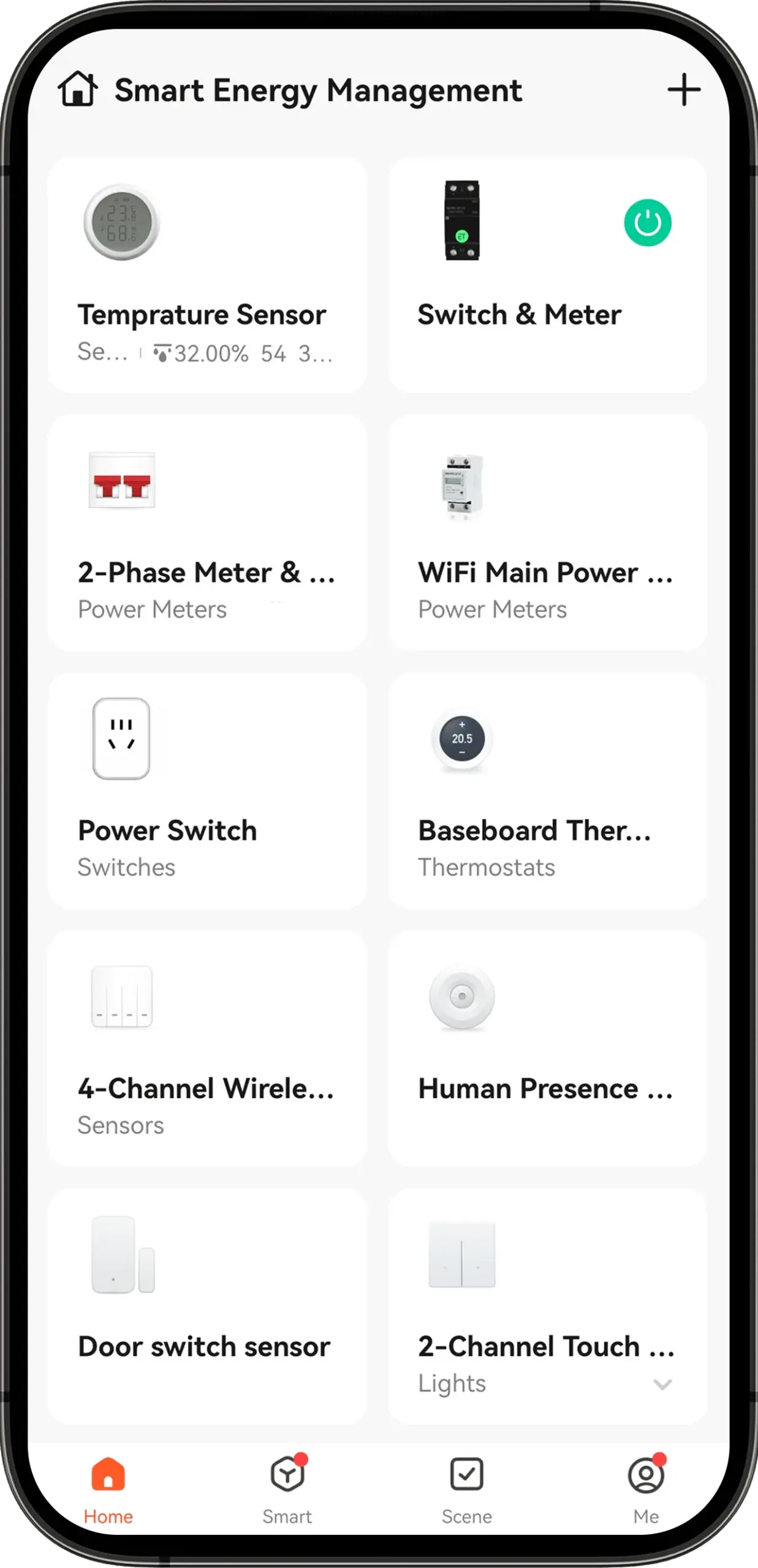Open the Temprature Sensor card
758x1568 pixels.
(x=207, y=276)
